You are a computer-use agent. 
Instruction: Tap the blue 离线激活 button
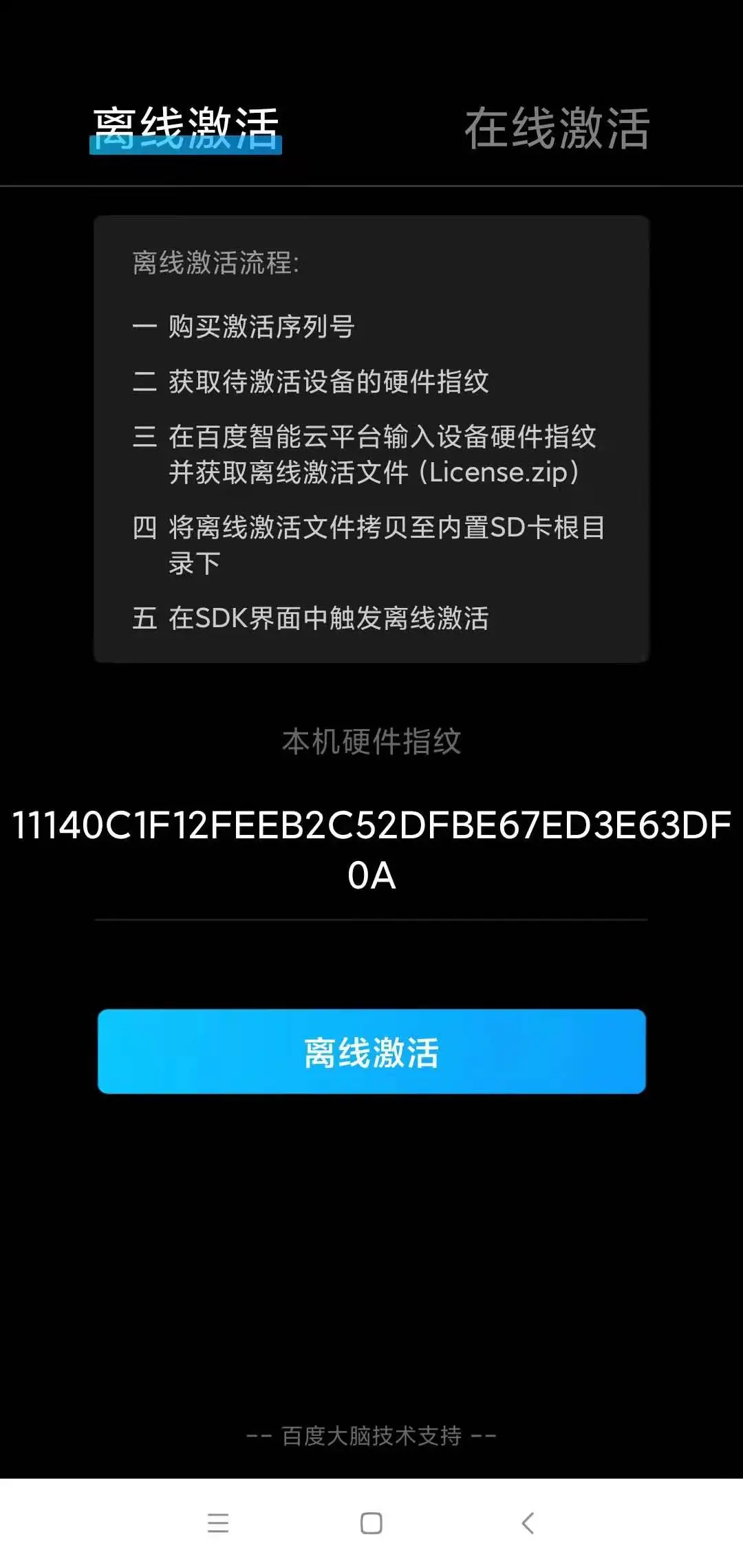pyautogui.click(x=371, y=1052)
